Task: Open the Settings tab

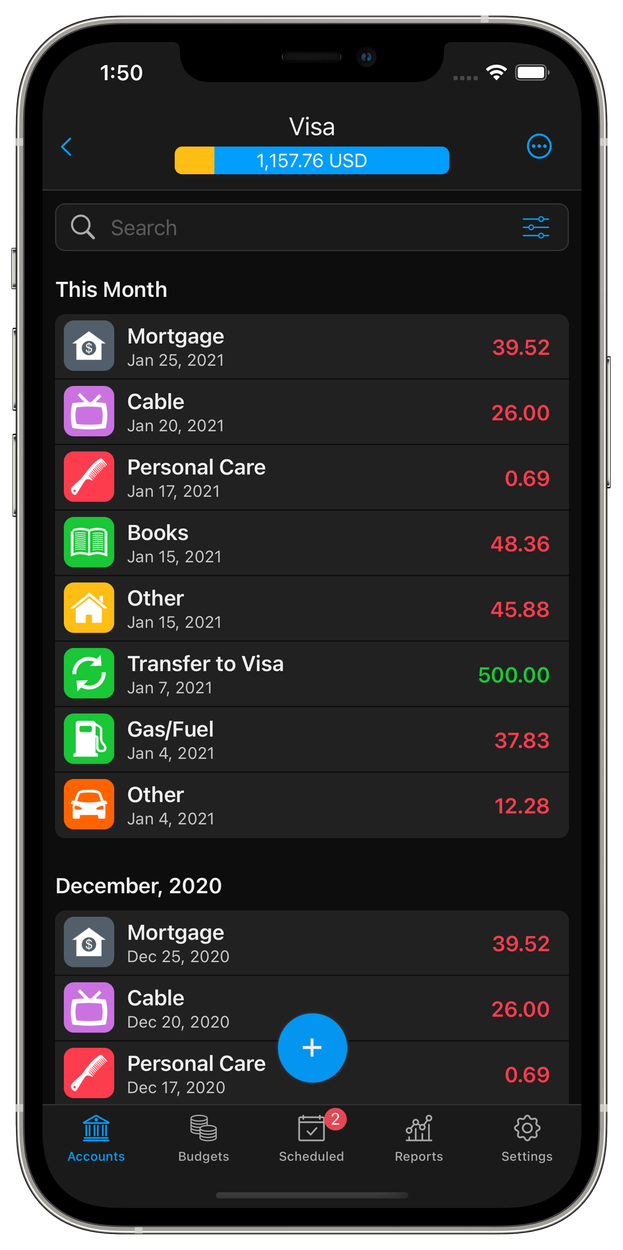Action: [527, 1139]
